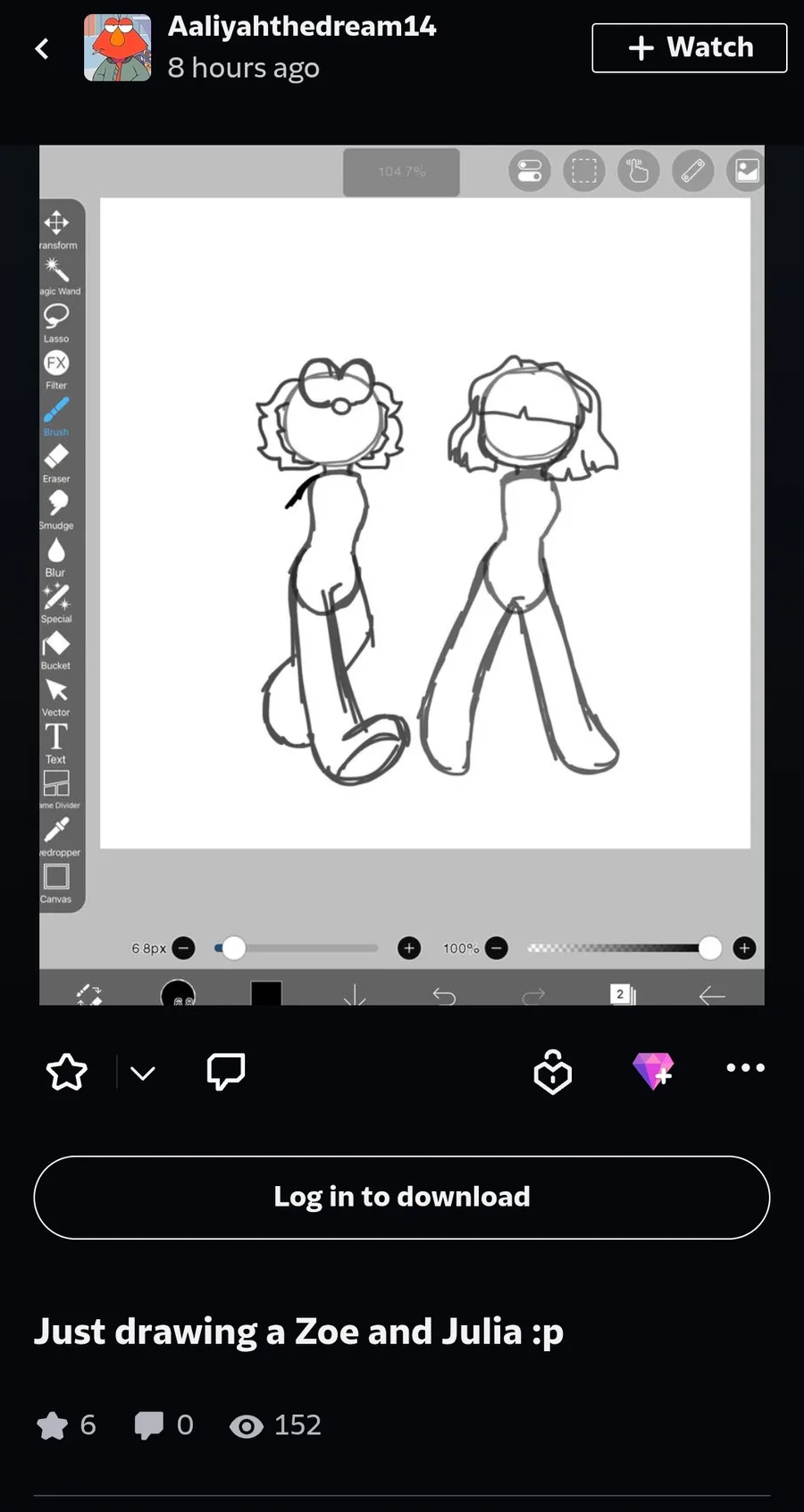
Task: Go back using the top-left arrow
Action: click(x=42, y=48)
